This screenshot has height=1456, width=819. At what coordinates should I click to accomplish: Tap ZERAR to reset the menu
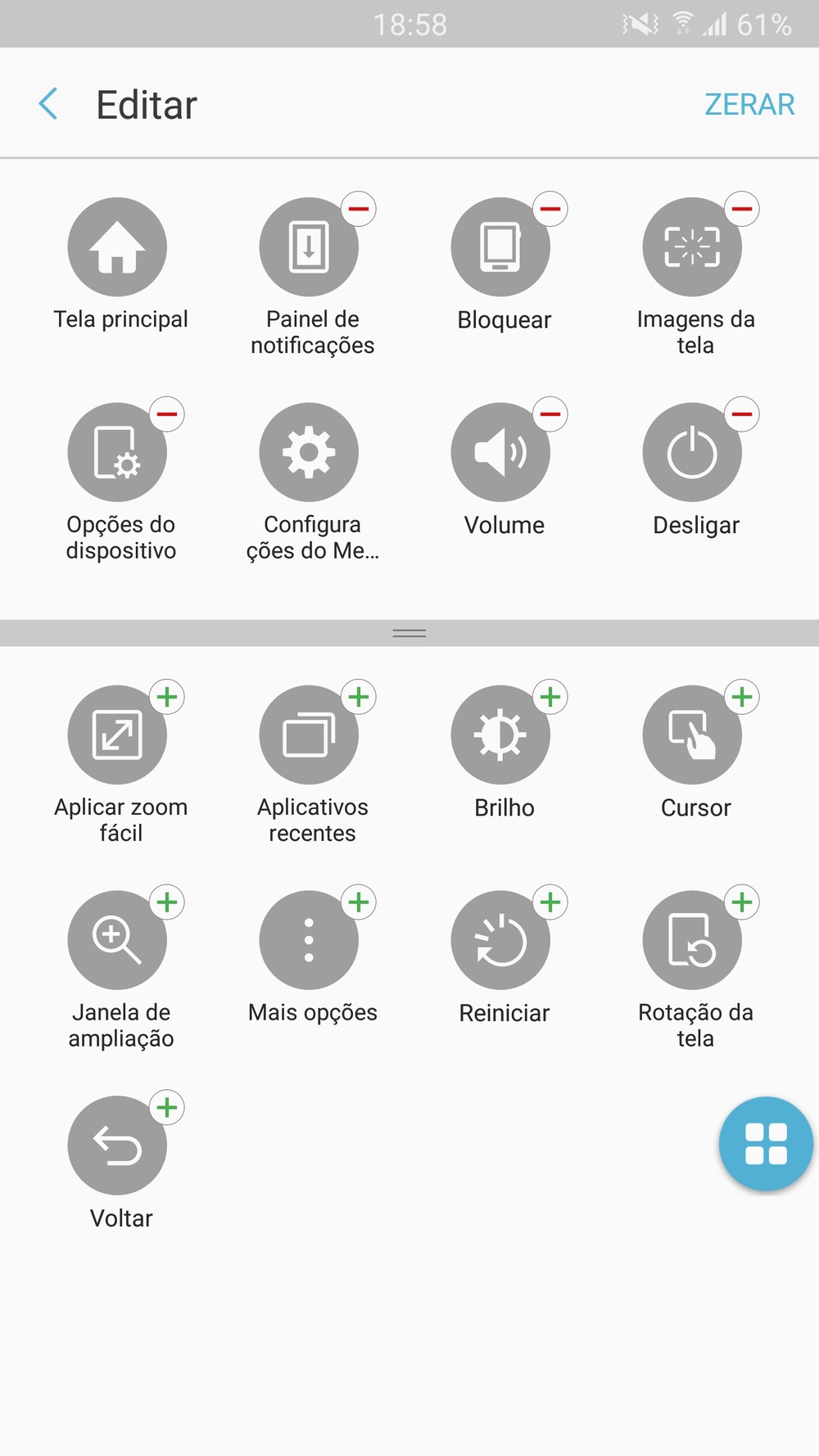pos(749,104)
